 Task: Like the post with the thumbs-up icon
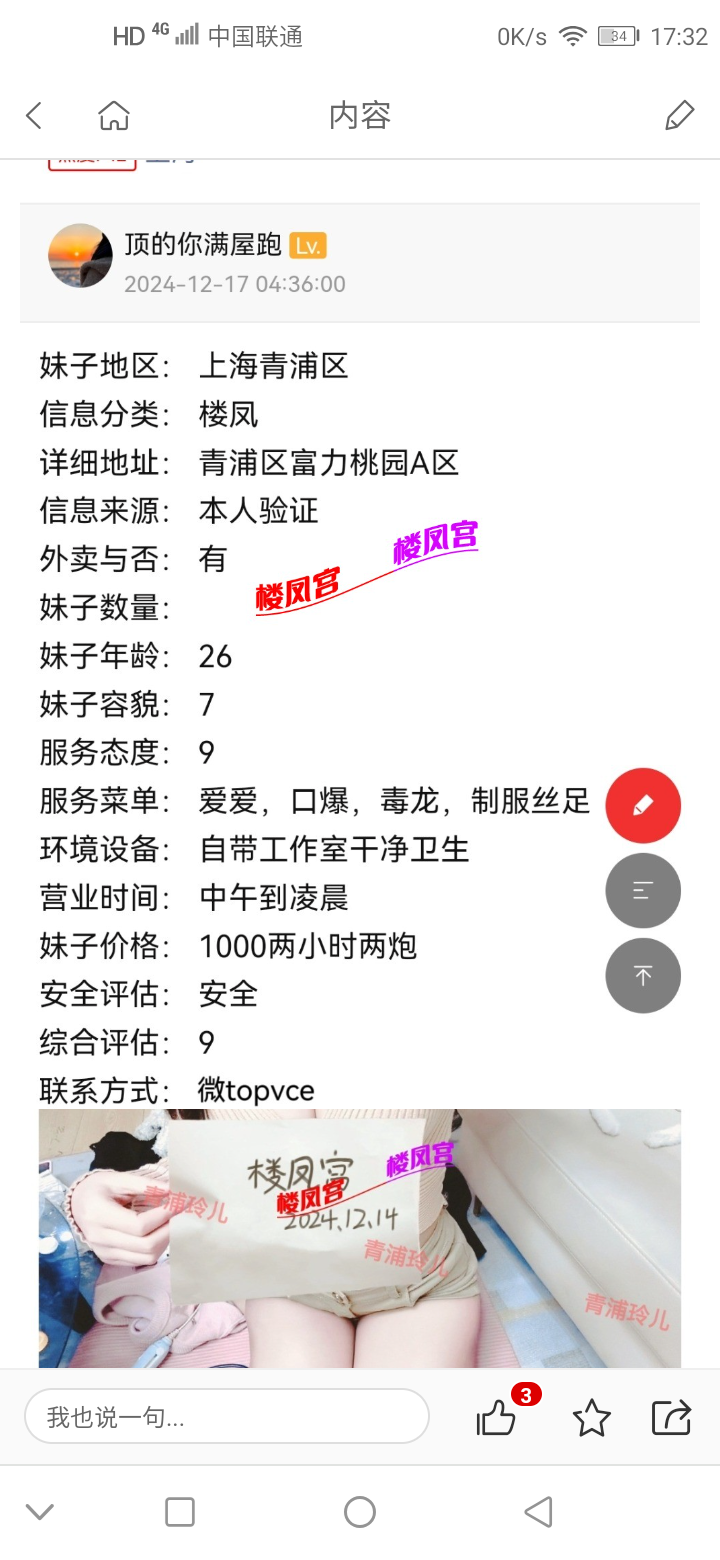coord(497,1417)
